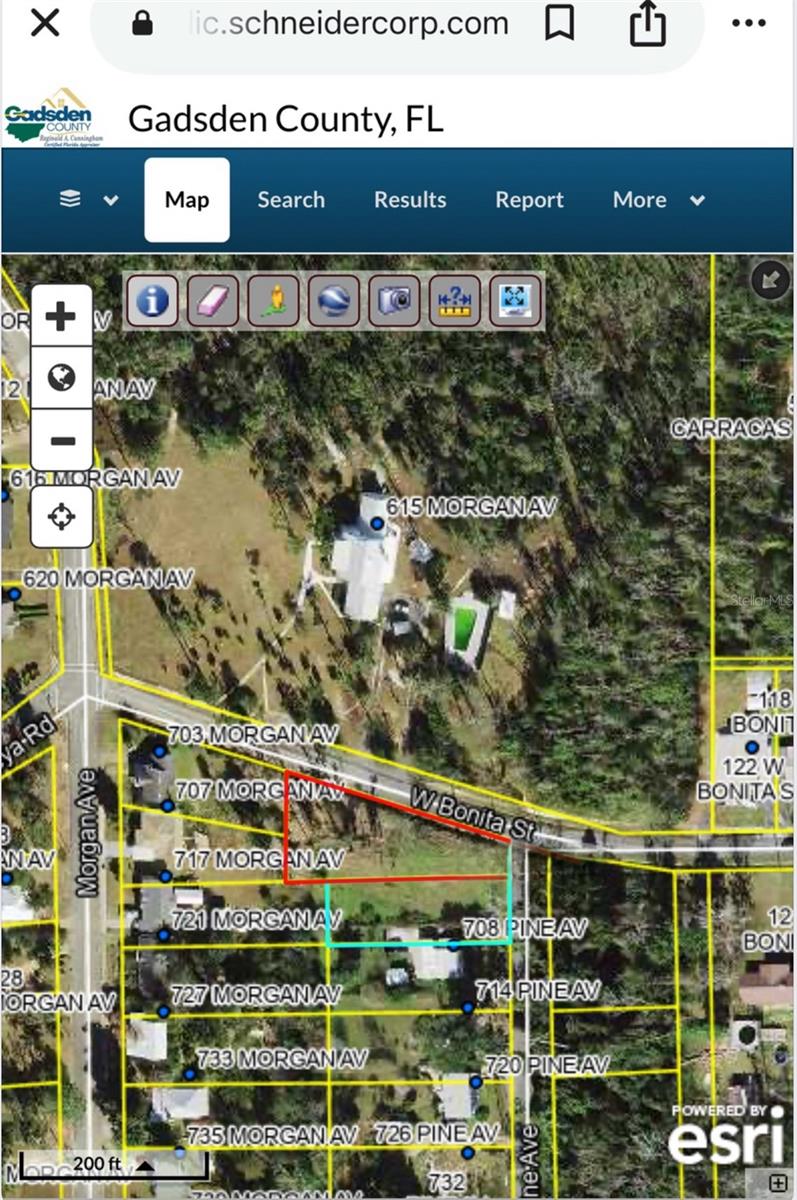Screen dimensions: 797x1200
Task: Zoom out on the map
Action: [62, 440]
